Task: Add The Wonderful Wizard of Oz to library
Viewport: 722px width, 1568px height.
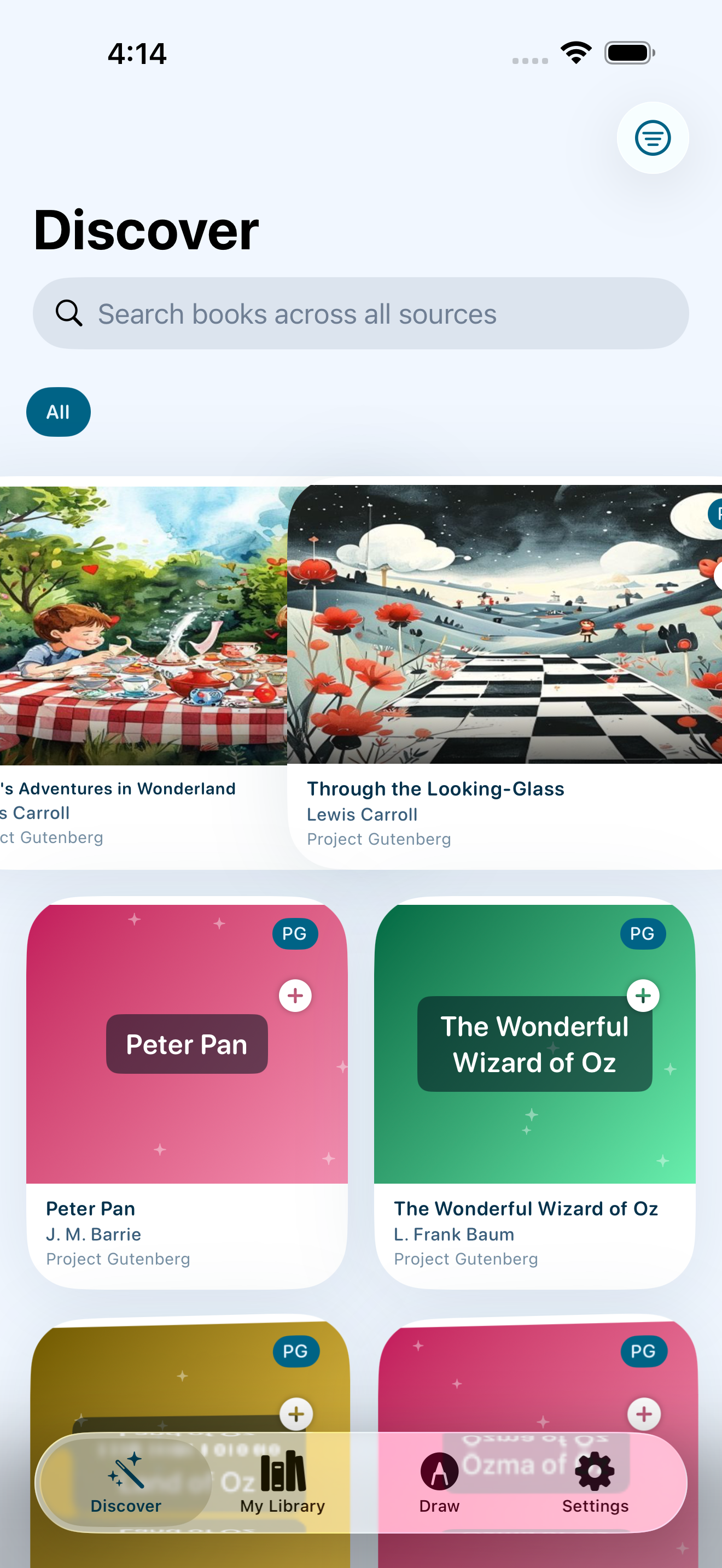Action: coord(643,996)
